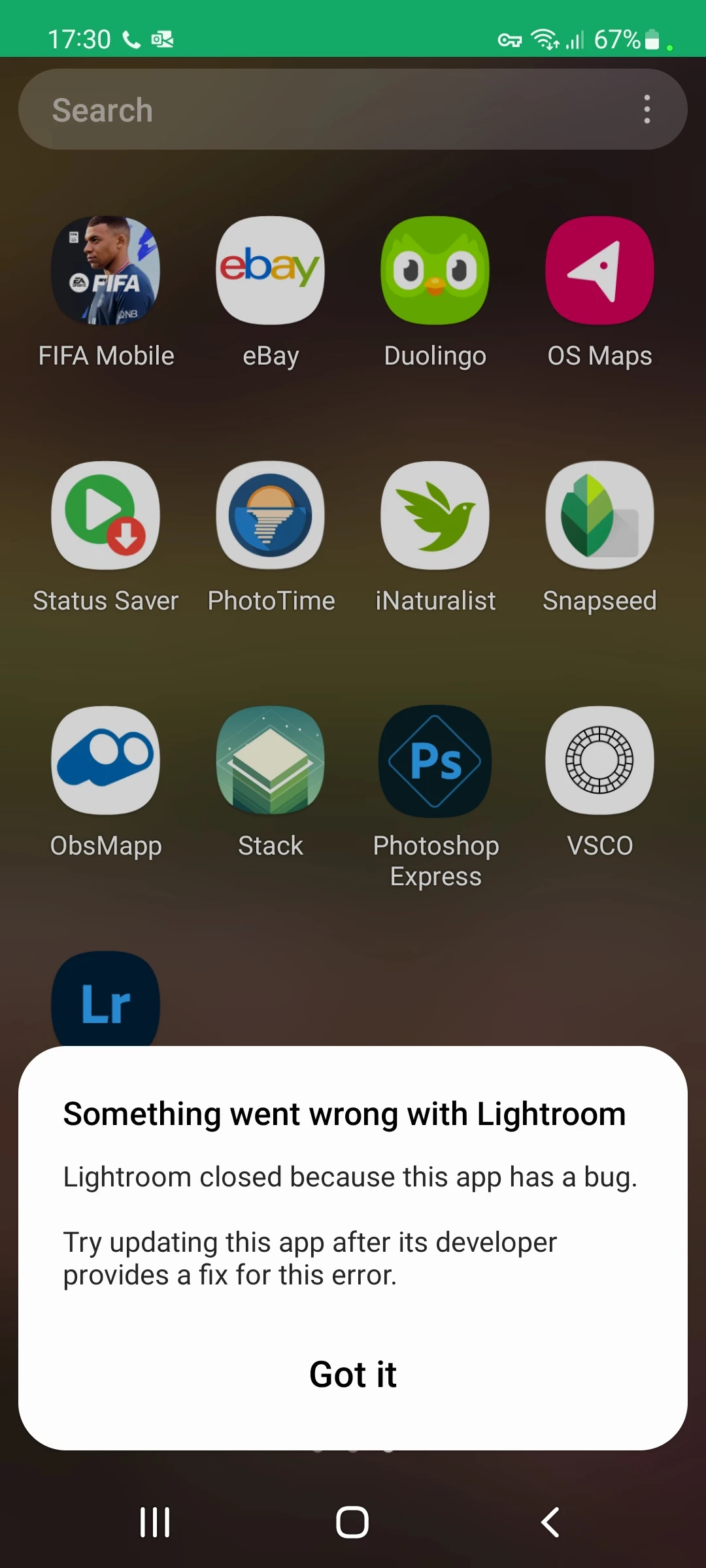Show recent apps

[x=155, y=1522]
